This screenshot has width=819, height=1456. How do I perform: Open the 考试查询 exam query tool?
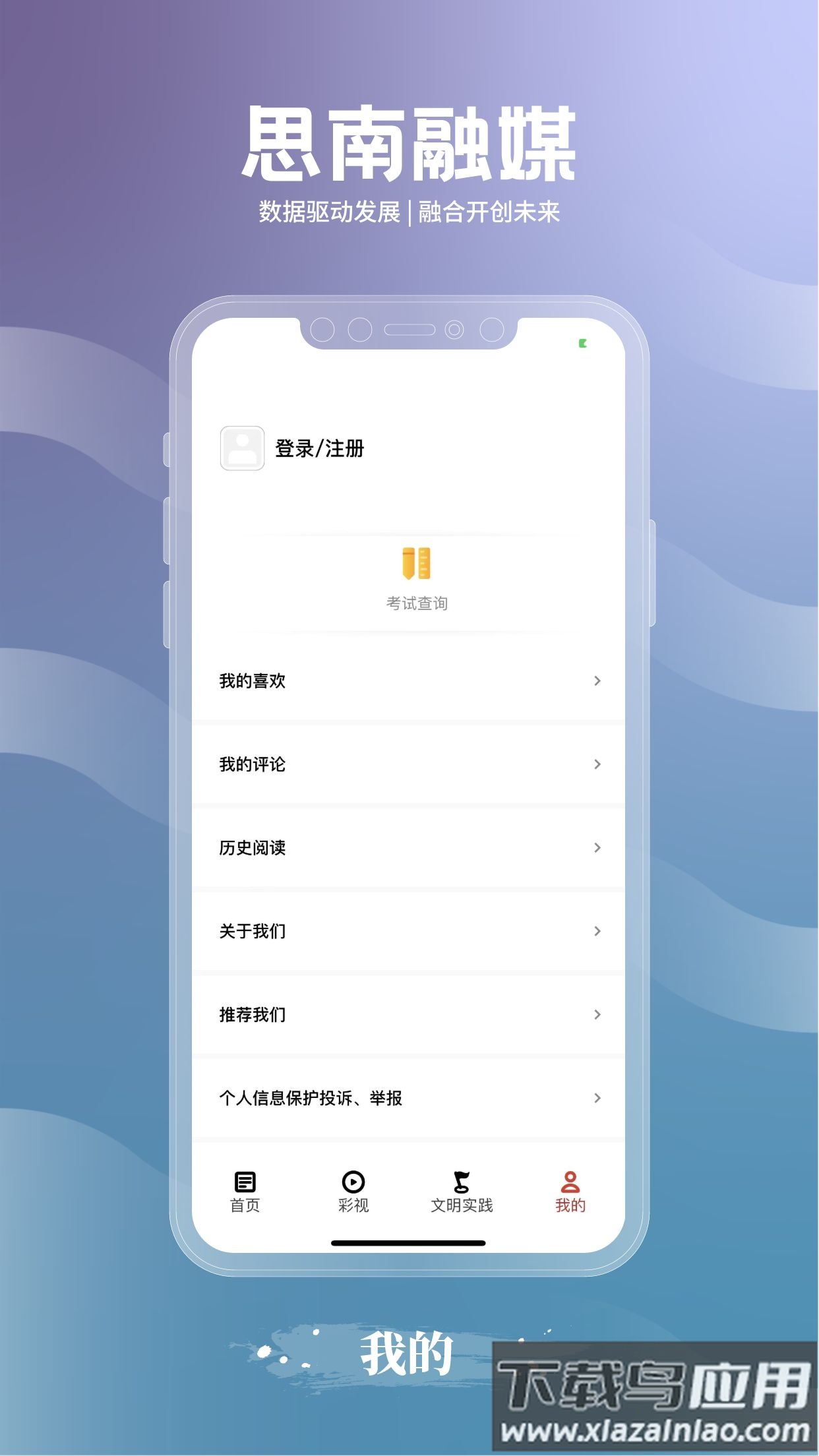click(417, 580)
